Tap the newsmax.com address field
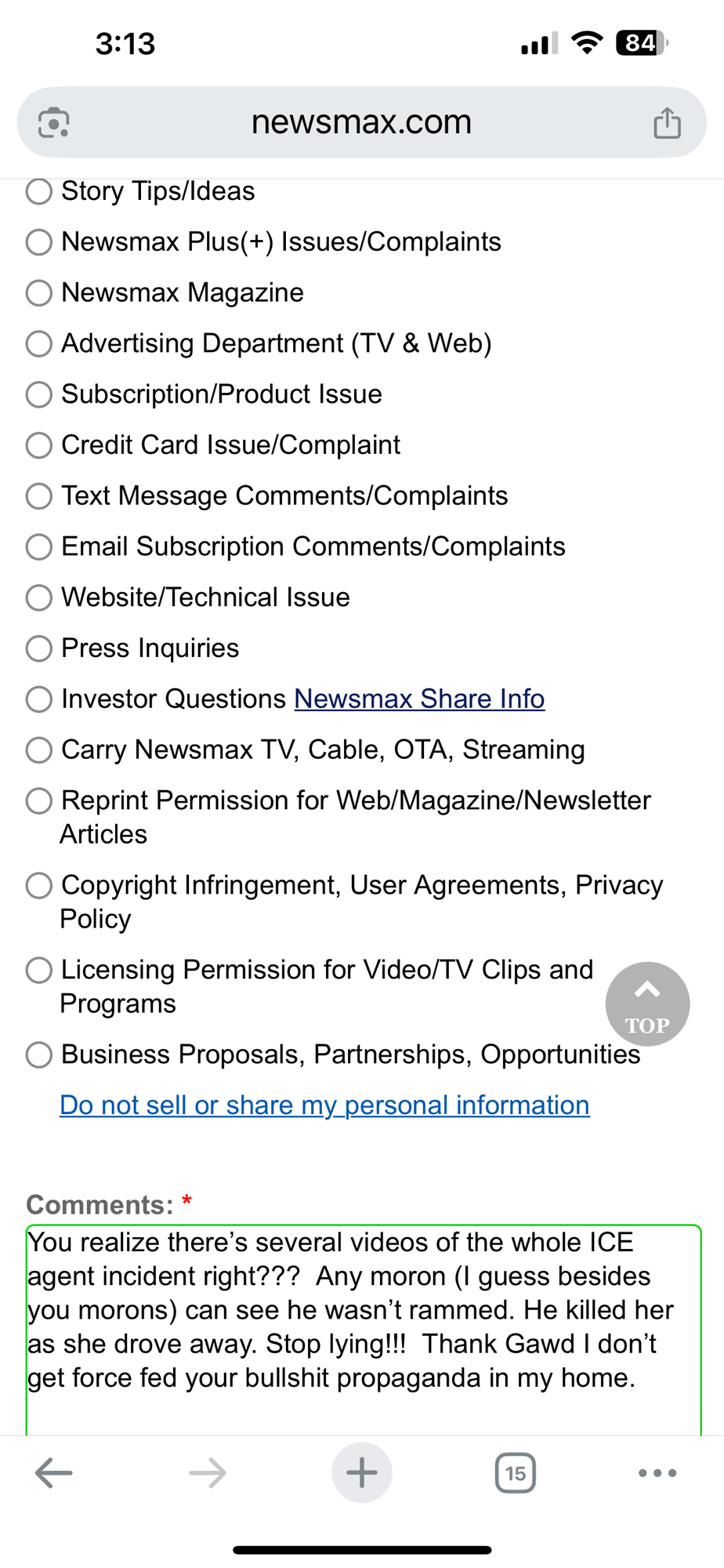This screenshot has height=1568, width=724. 361,122
